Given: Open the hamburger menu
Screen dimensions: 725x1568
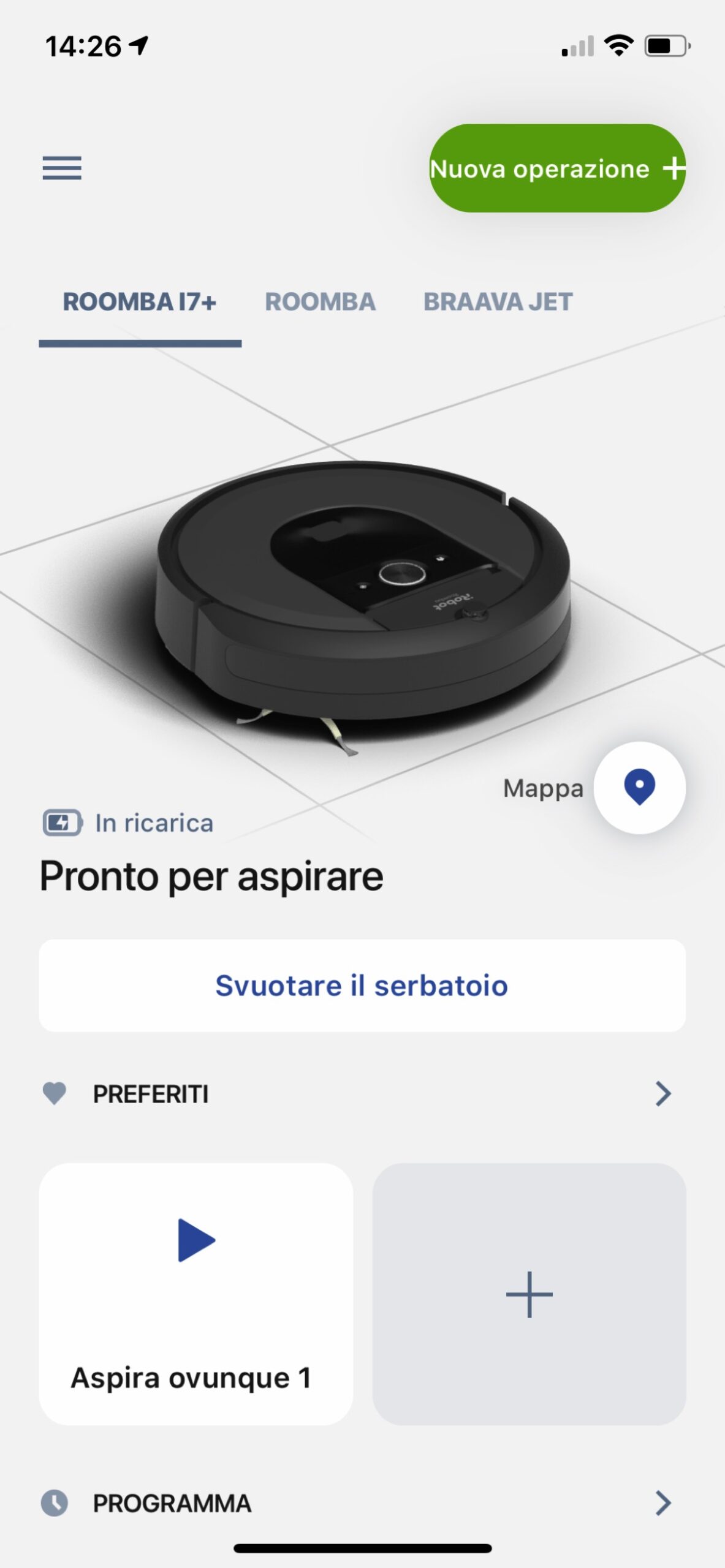Looking at the screenshot, I should [61, 168].
